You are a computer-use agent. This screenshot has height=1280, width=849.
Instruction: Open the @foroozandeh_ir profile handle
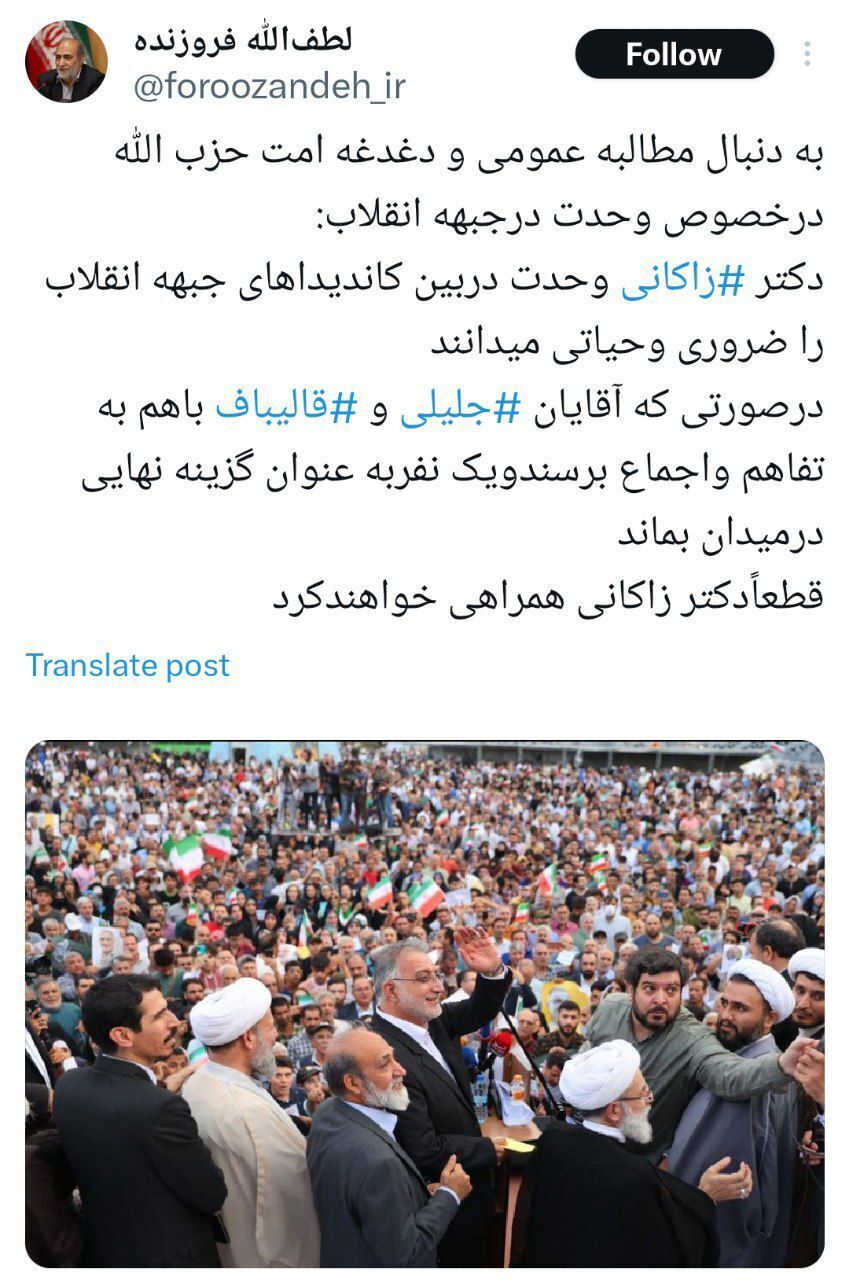269,87
